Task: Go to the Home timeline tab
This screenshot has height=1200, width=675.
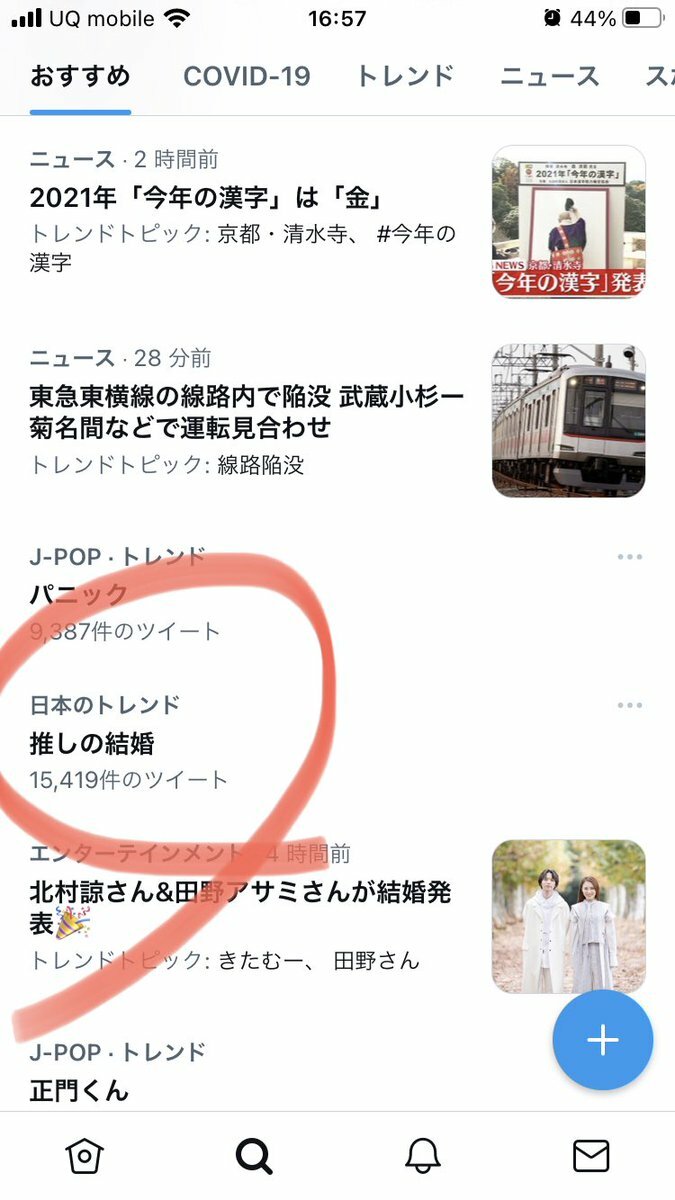Action: click(85, 1156)
